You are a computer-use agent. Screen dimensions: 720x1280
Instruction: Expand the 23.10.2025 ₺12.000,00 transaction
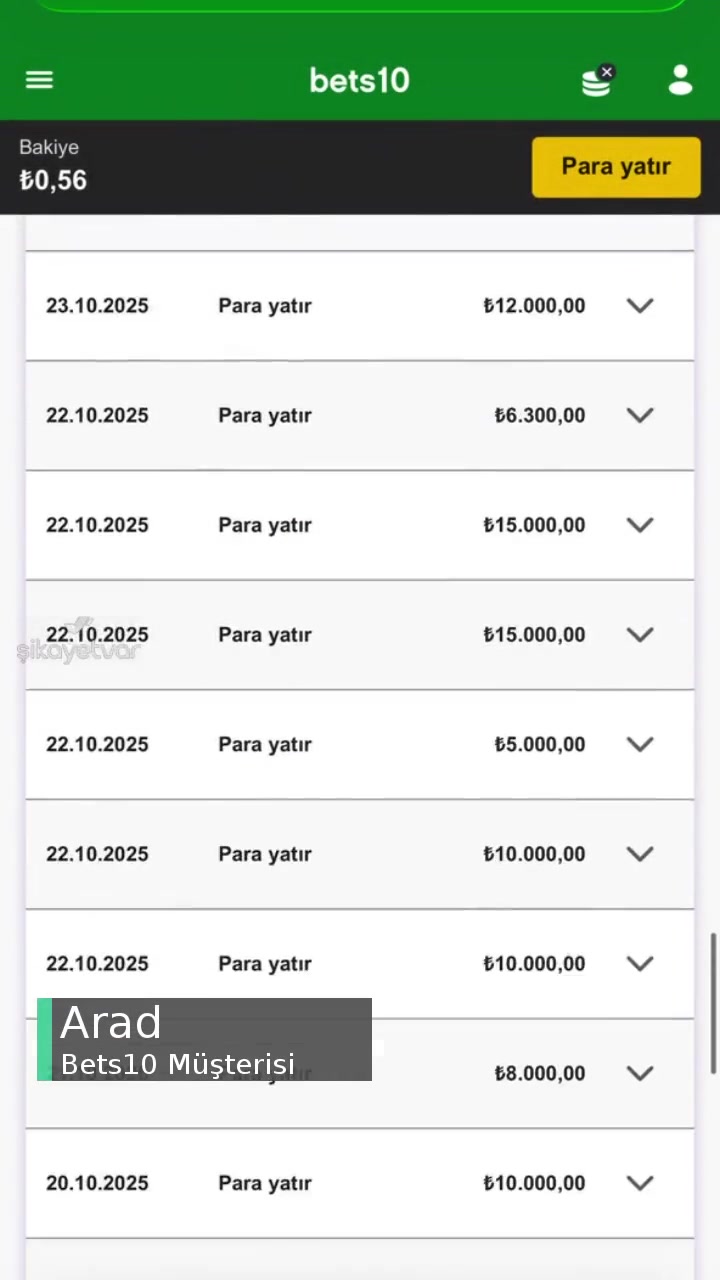pos(639,306)
